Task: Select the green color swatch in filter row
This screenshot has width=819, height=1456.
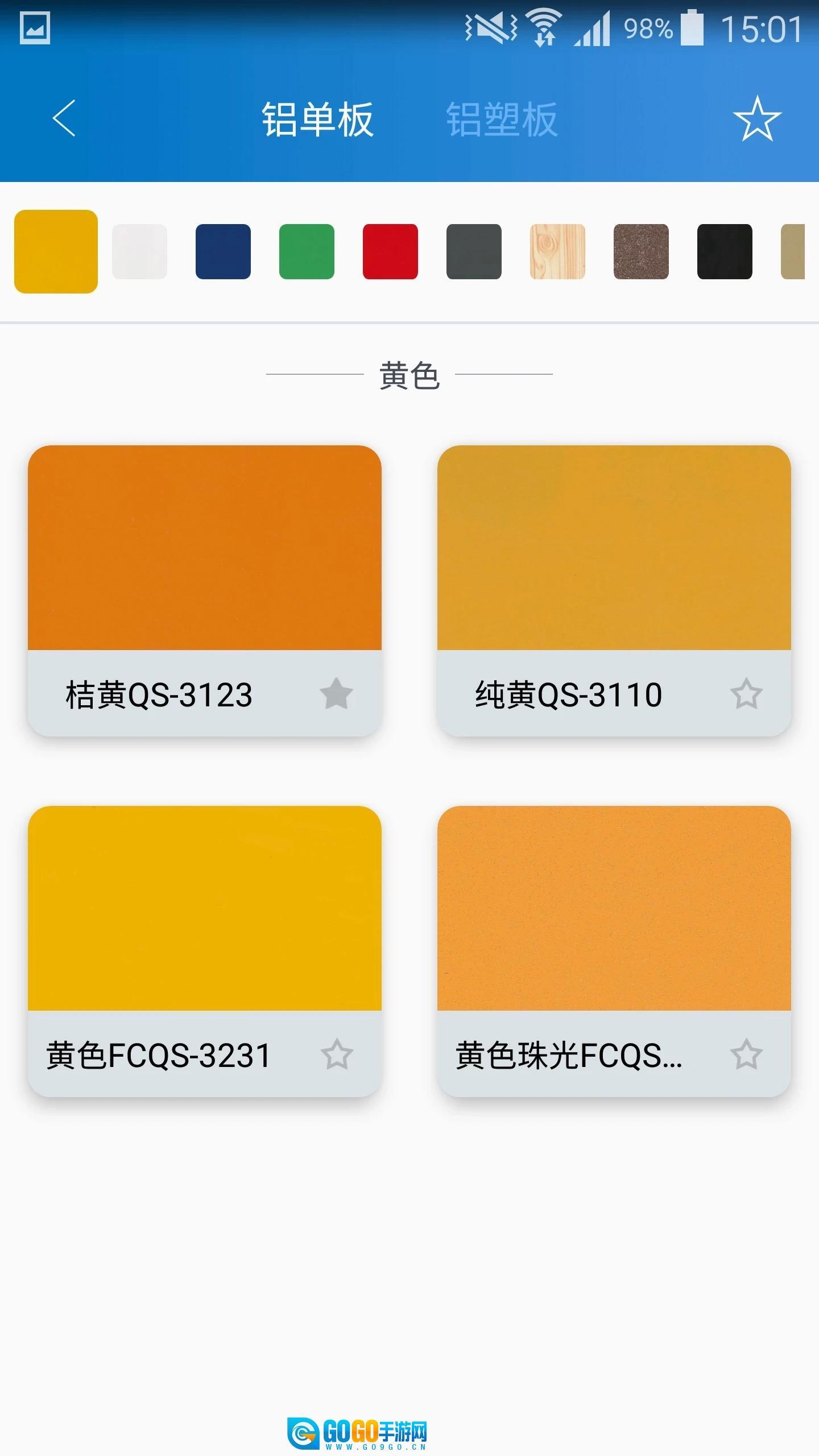Action: pyautogui.click(x=307, y=252)
